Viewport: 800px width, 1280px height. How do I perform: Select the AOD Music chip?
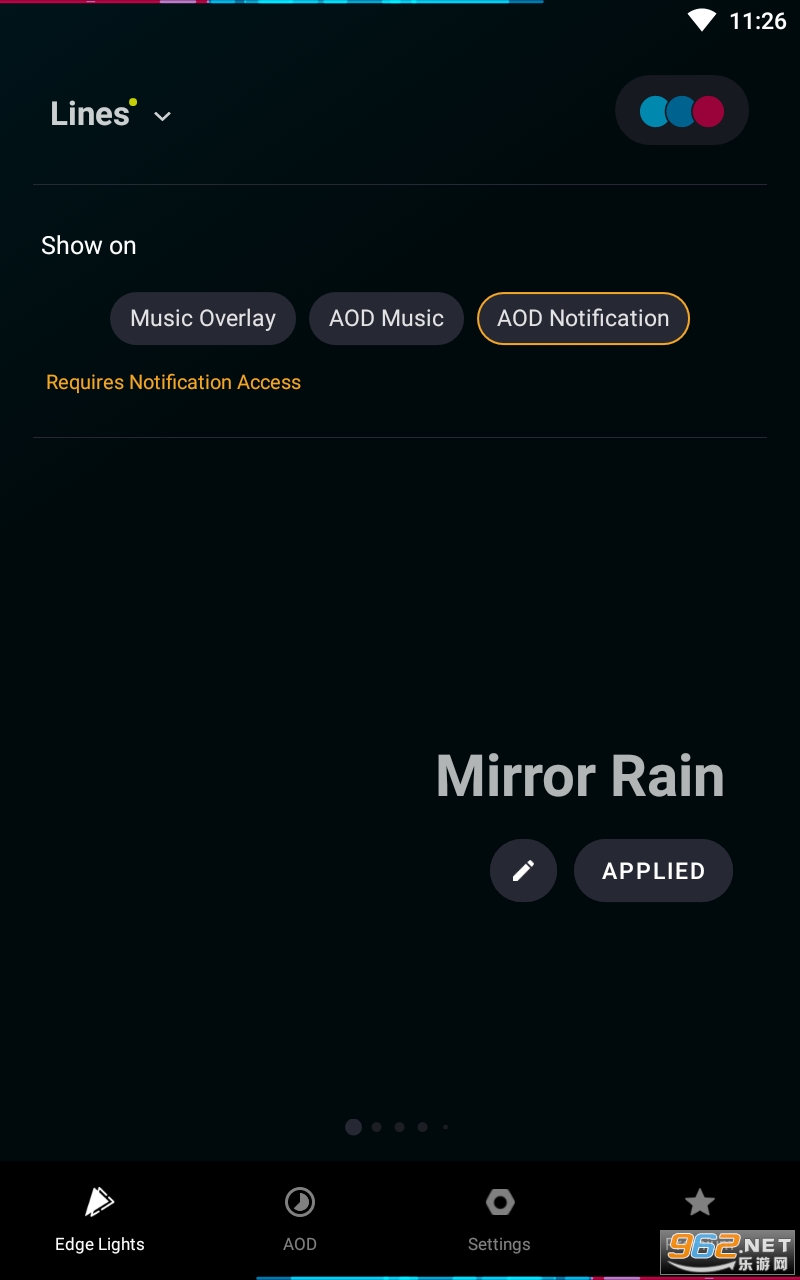[x=386, y=318]
